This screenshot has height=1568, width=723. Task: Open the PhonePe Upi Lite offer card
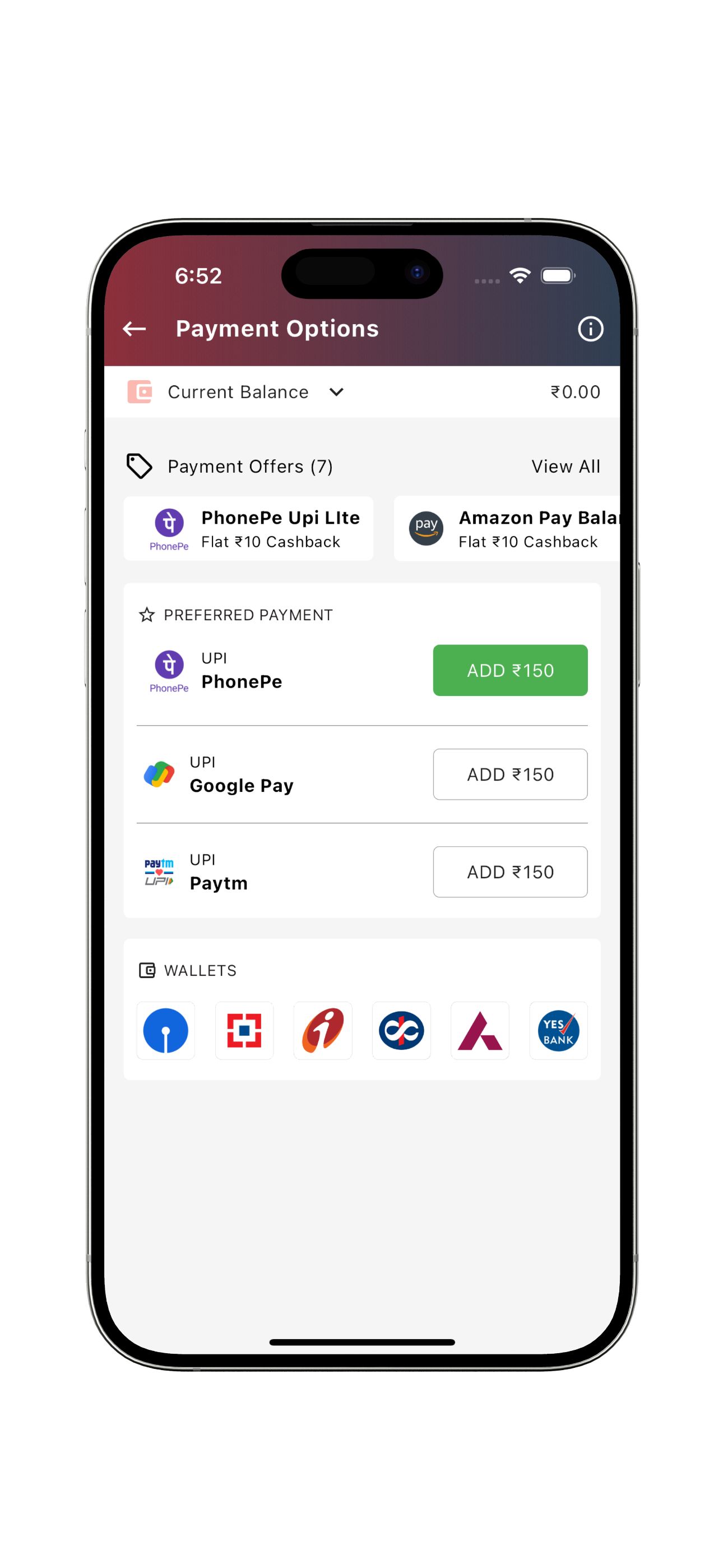pyautogui.click(x=248, y=528)
